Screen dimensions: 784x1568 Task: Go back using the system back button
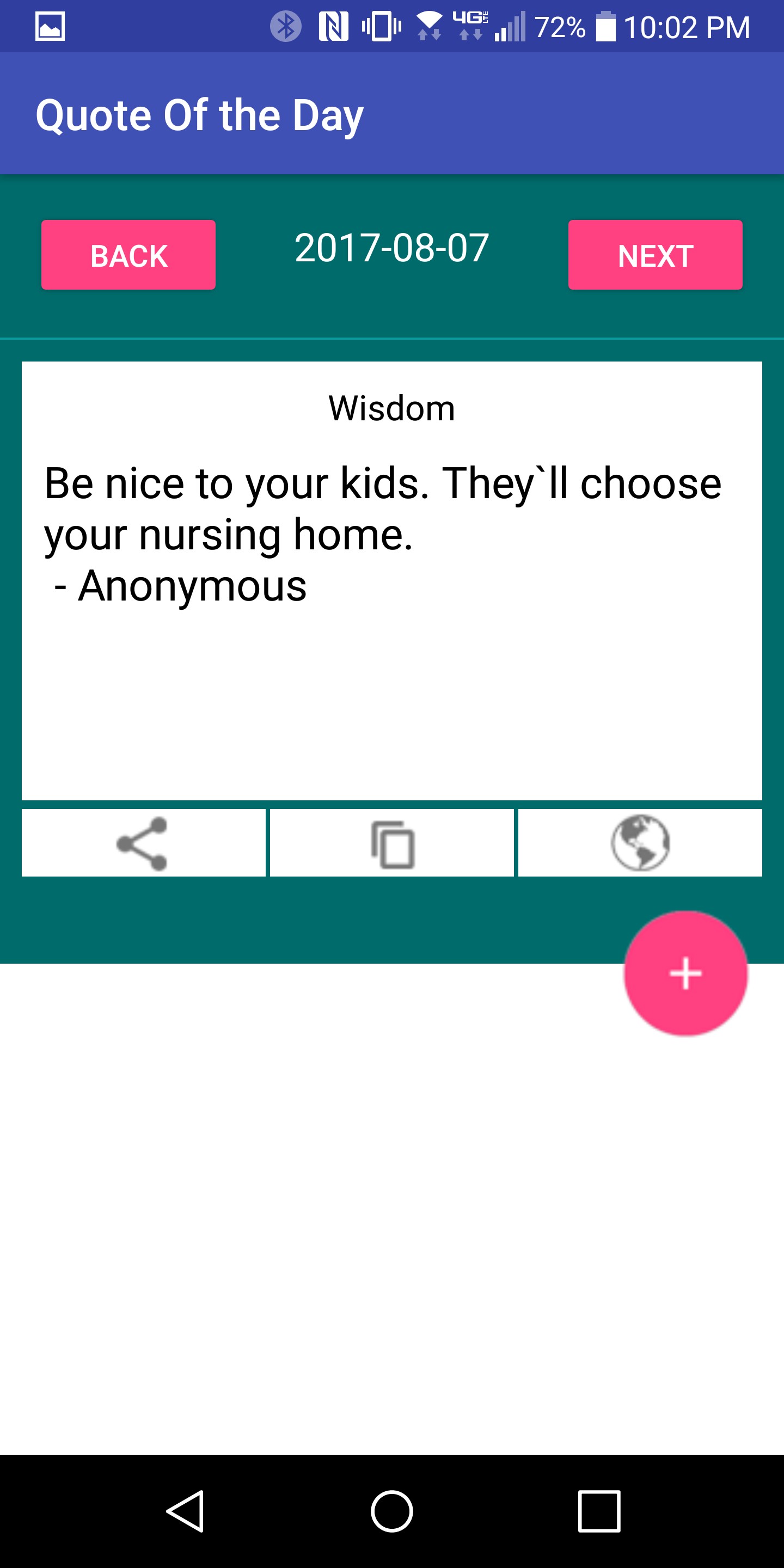(185, 1511)
